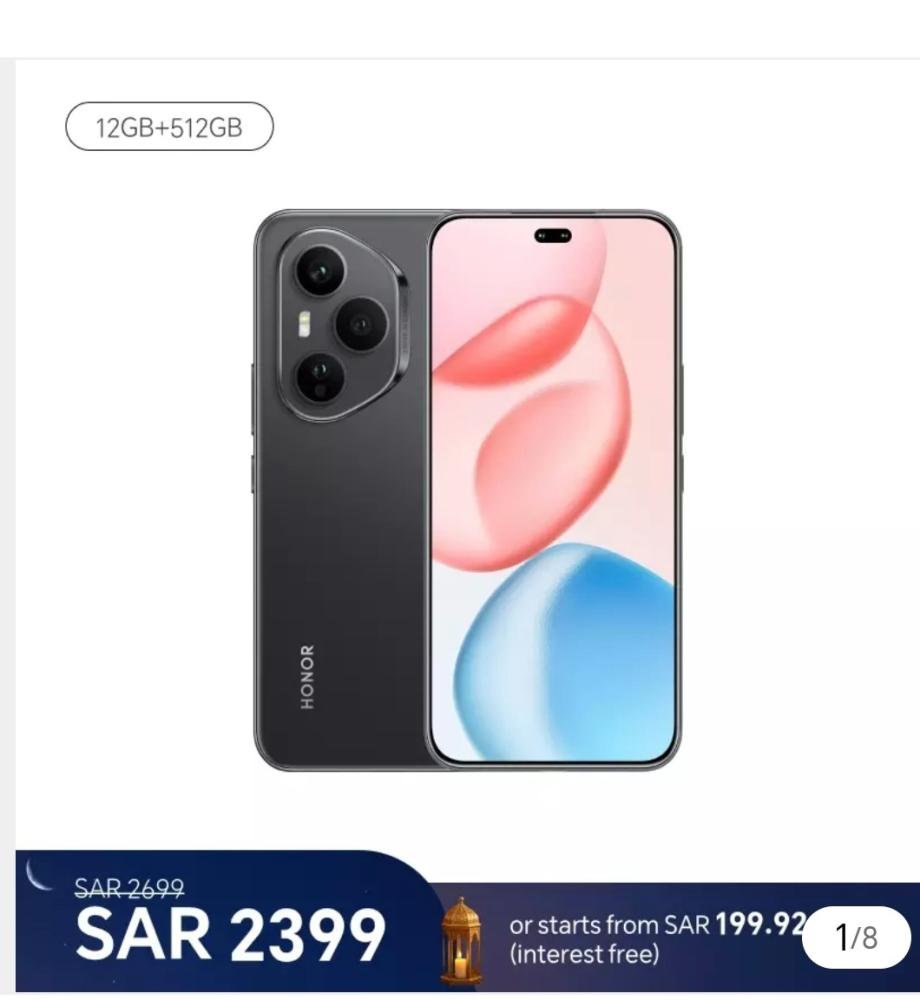Open the Honor phone product image fullscreen
Screen dimensions: 920x1000
pyautogui.click(x=466, y=490)
